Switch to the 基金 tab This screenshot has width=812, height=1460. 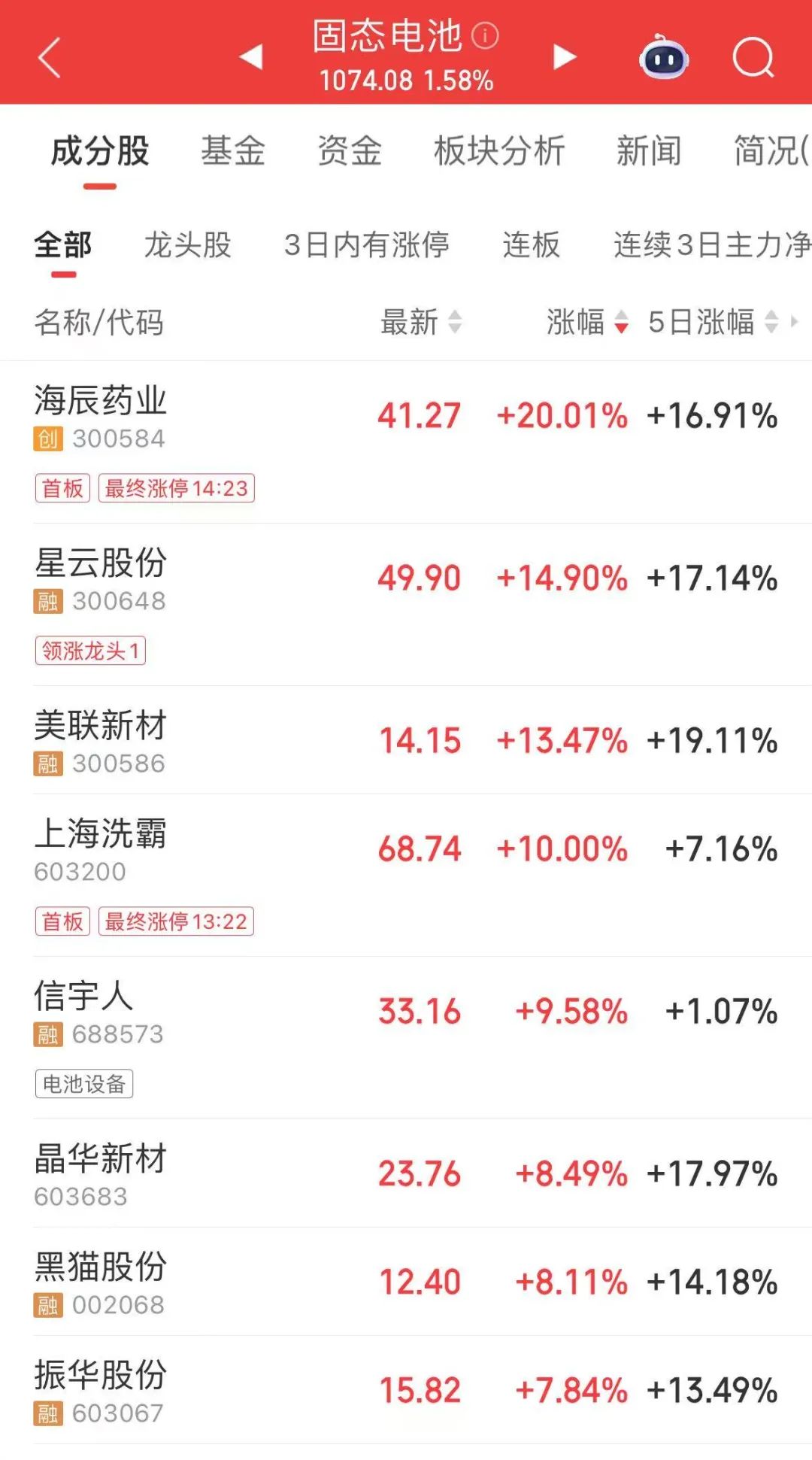tap(233, 150)
